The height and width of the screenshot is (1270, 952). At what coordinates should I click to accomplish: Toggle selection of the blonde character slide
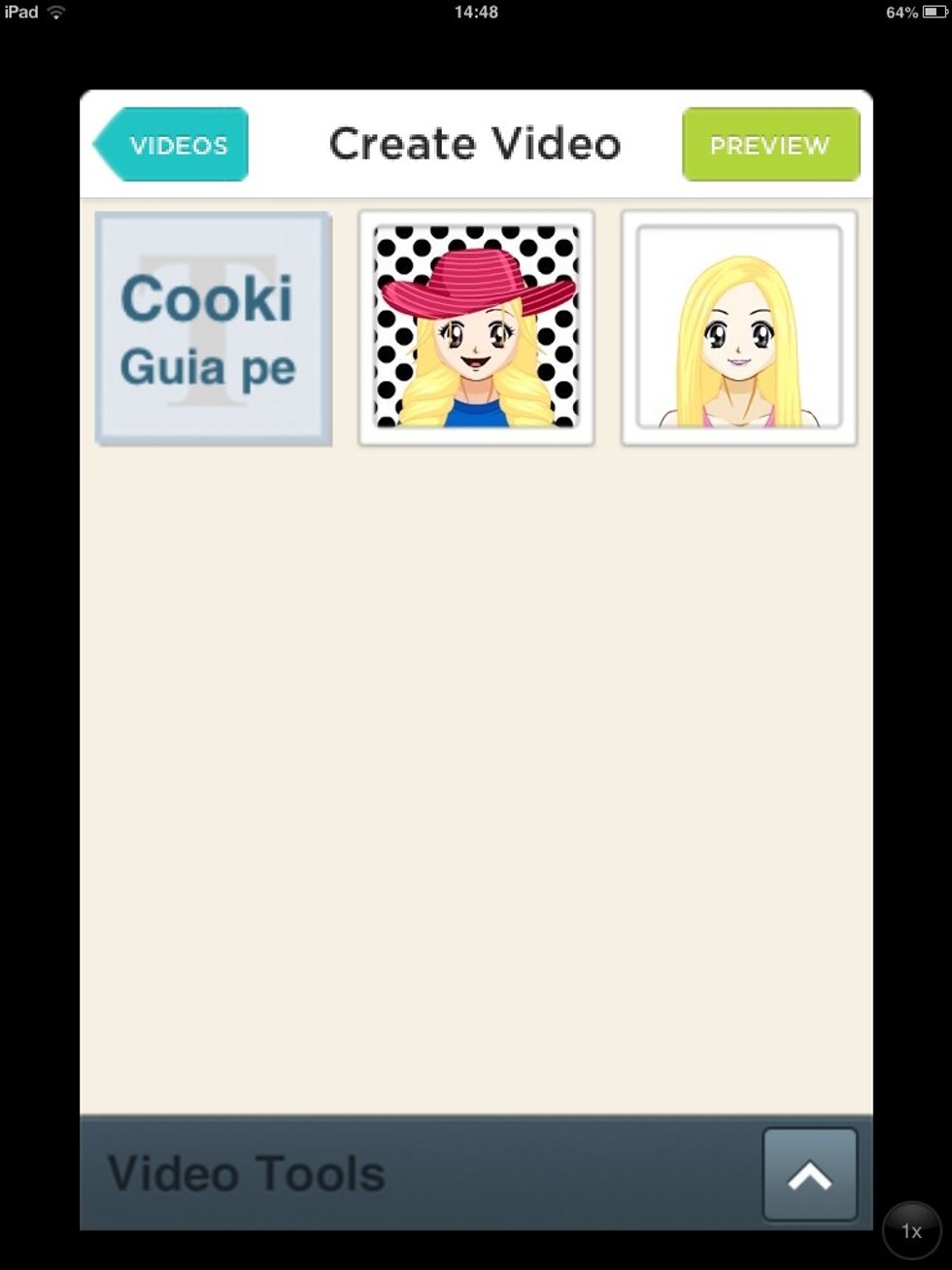coord(738,326)
